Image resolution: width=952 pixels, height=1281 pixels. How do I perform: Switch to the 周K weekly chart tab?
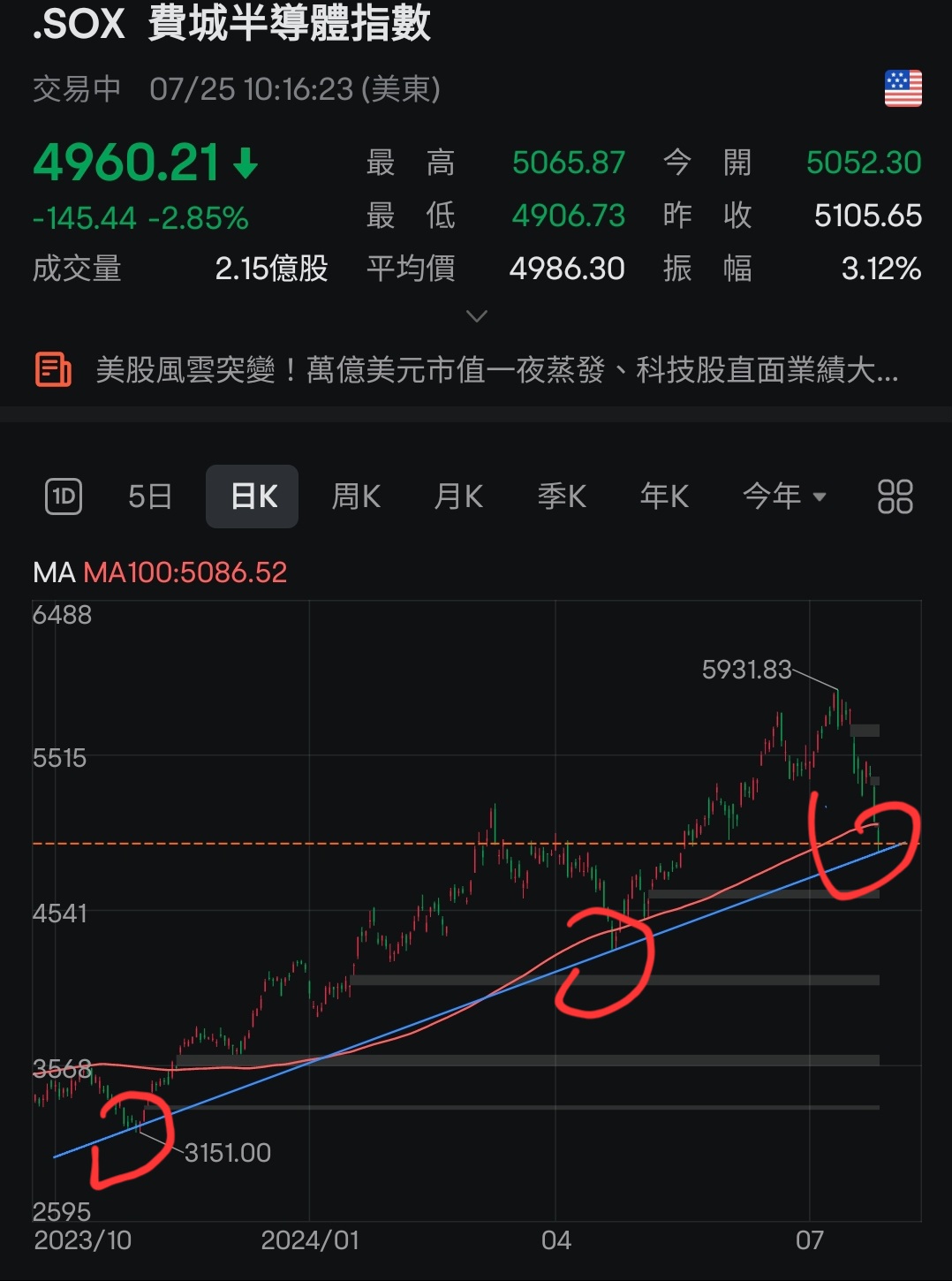354,496
